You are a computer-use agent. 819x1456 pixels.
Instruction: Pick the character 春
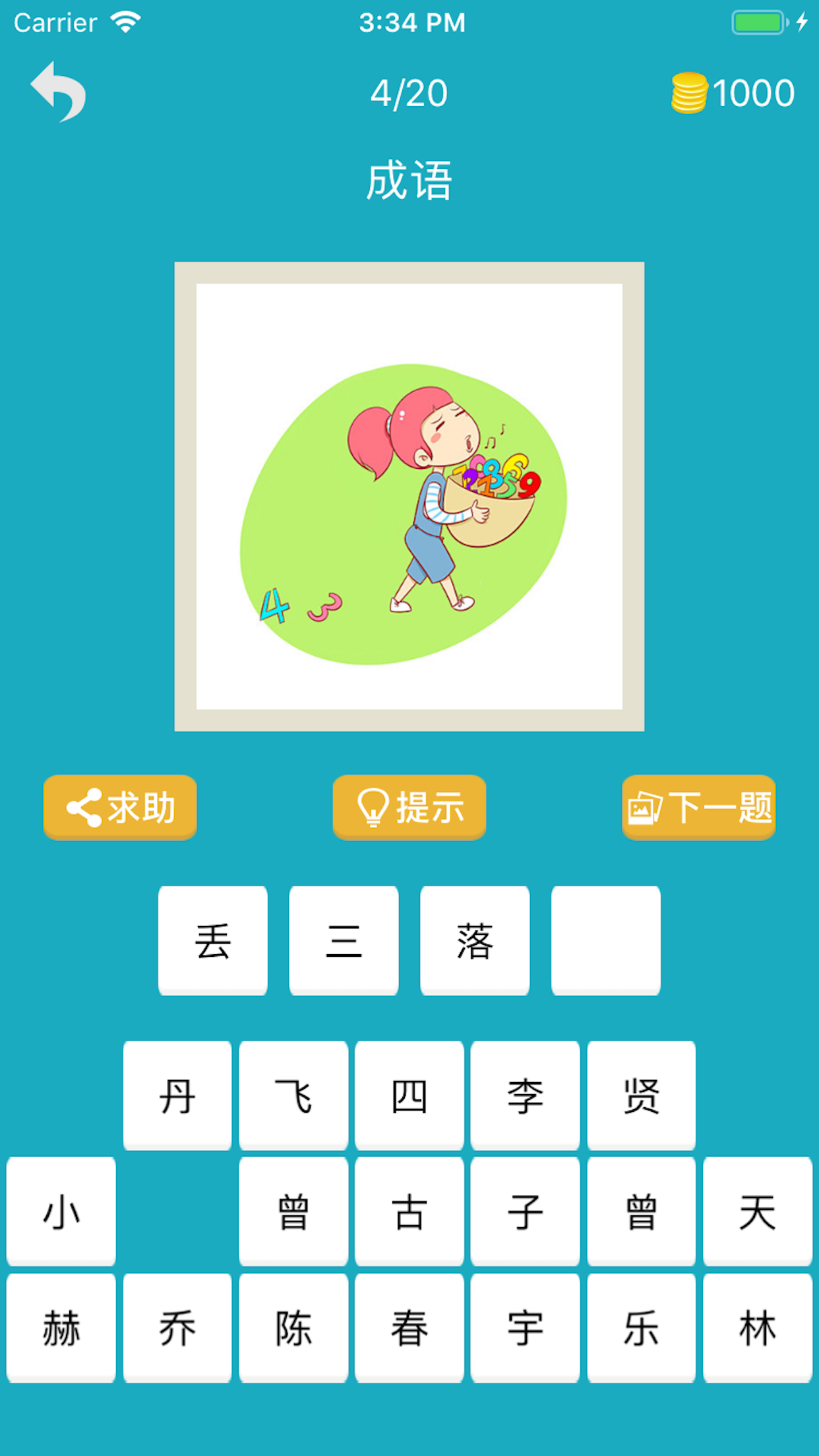(409, 1327)
